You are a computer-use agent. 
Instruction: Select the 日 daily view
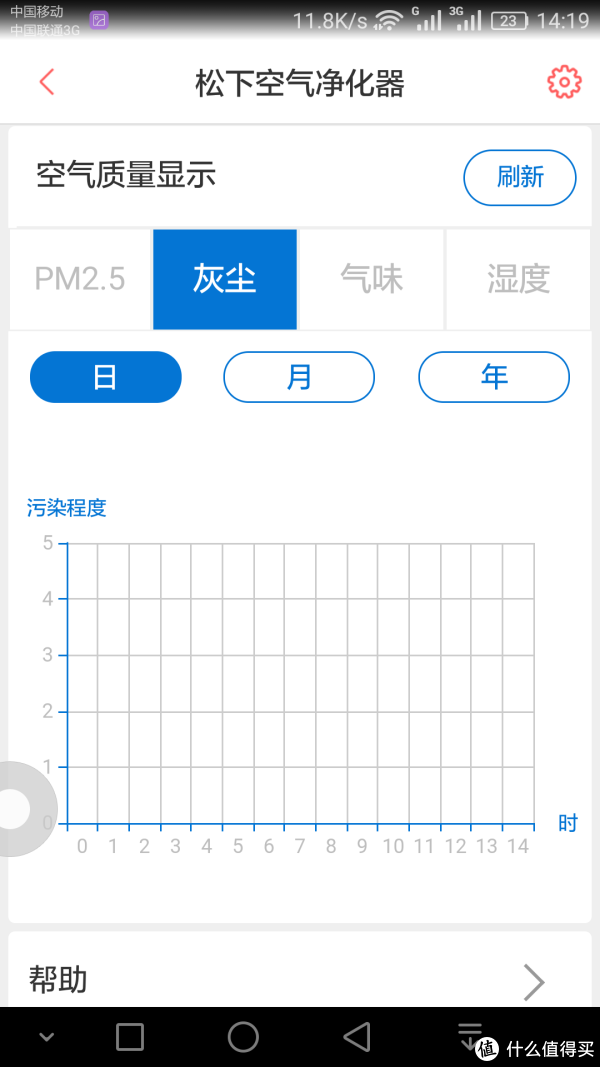click(x=105, y=377)
